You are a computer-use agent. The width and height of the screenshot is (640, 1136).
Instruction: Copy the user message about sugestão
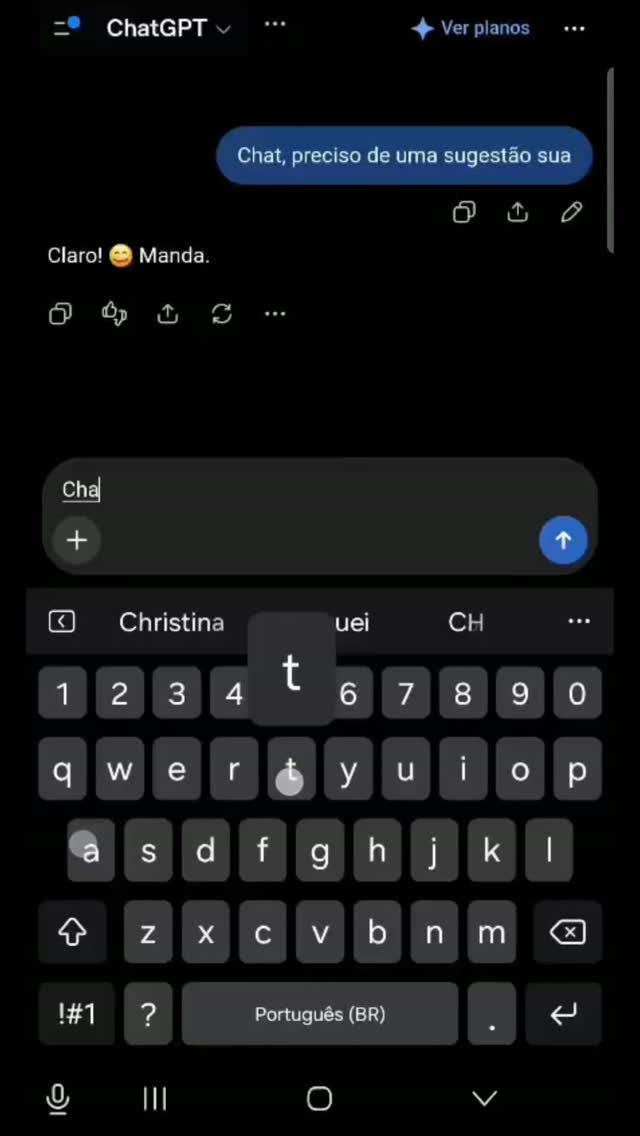[464, 212]
